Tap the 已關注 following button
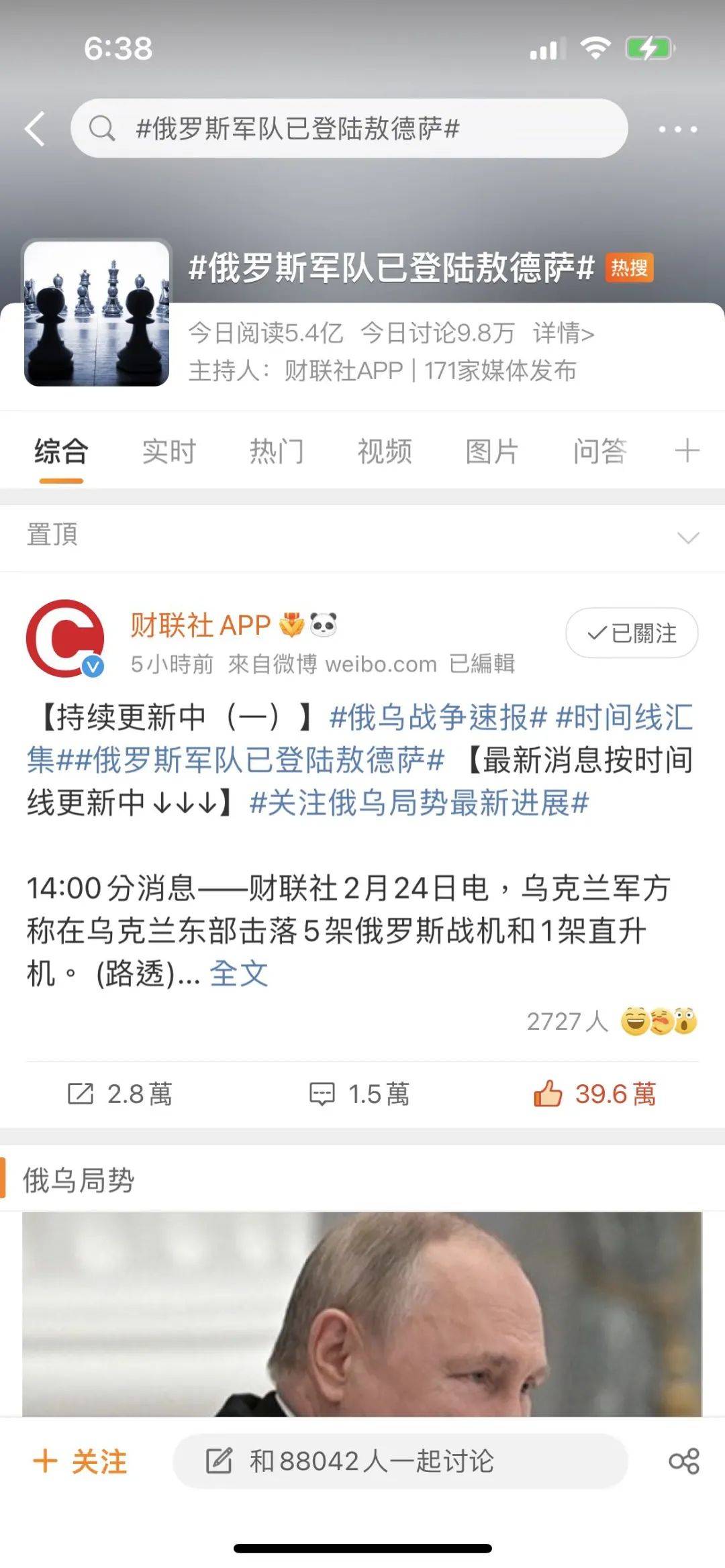The image size is (725, 1568). click(631, 633)
